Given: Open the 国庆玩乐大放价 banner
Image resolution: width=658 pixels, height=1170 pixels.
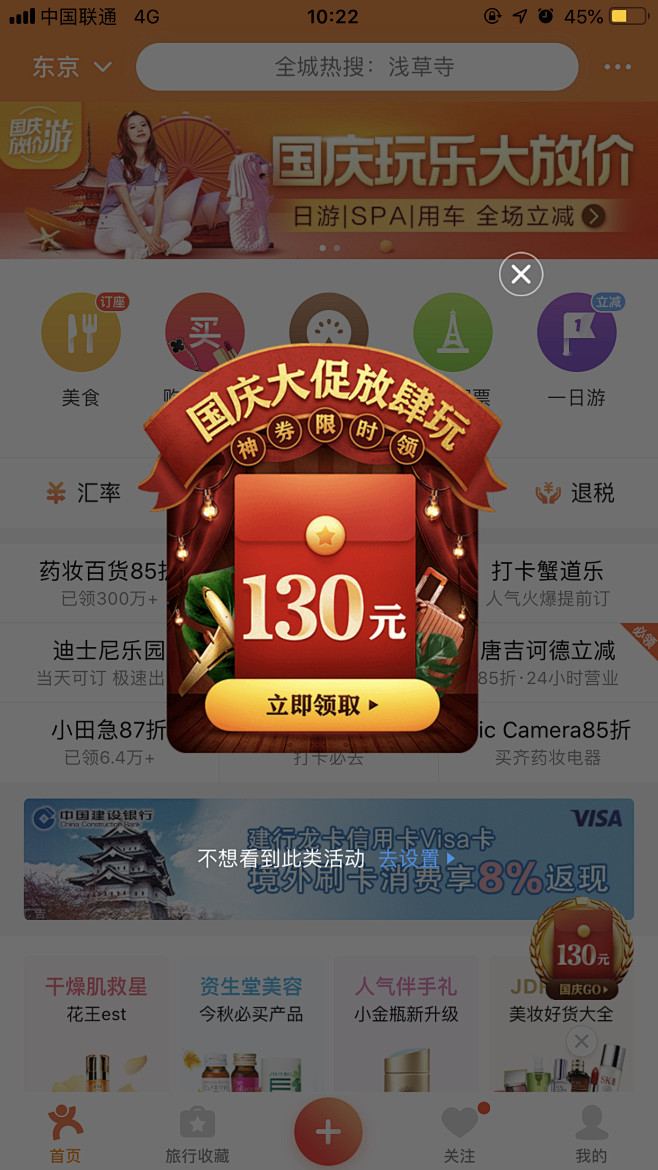Looking at the screenshot, I should (329, 178).
